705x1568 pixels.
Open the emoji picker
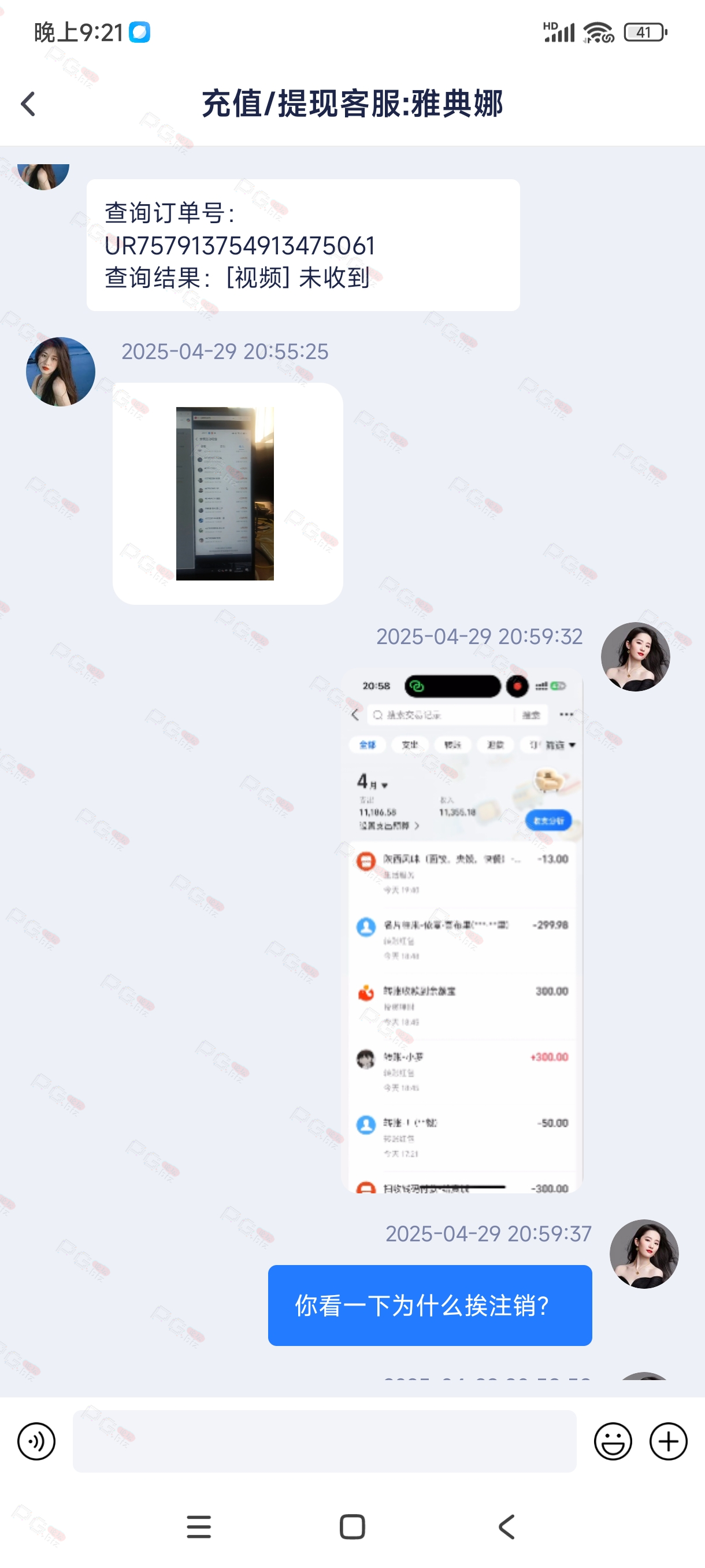coord(613,1441)
